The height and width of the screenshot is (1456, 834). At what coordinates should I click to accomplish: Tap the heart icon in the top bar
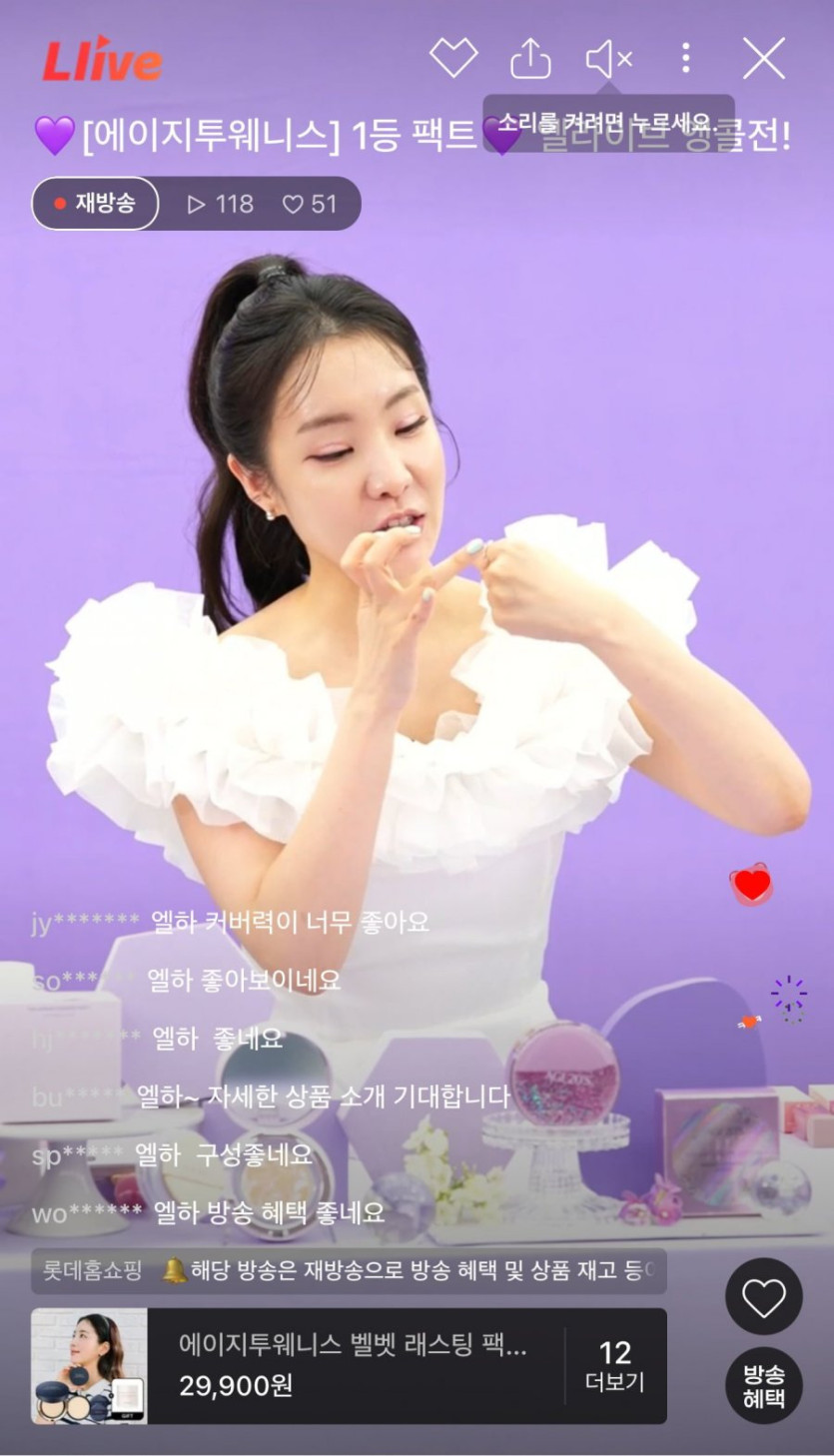click(453, 59)
